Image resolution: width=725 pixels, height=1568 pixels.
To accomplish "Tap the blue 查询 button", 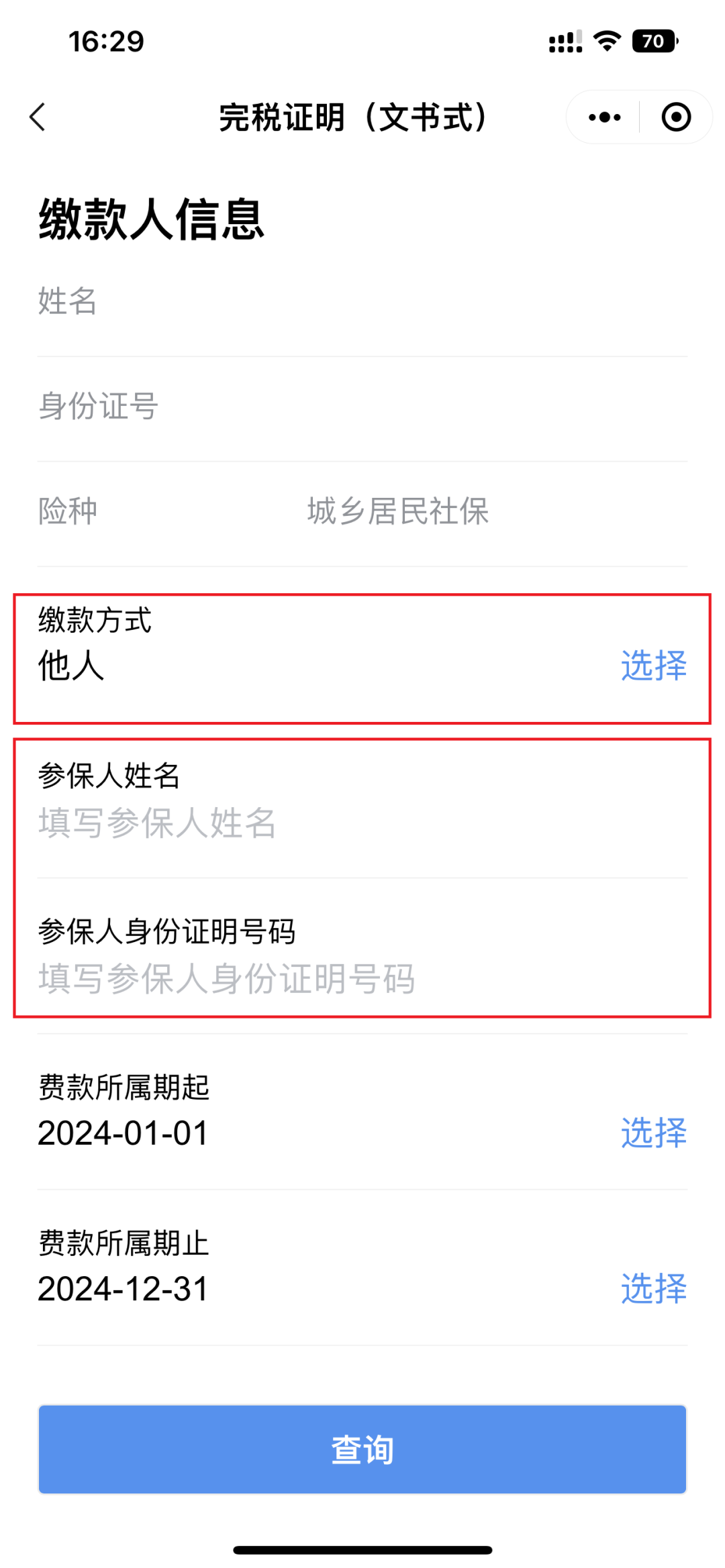I will 362,1449.
